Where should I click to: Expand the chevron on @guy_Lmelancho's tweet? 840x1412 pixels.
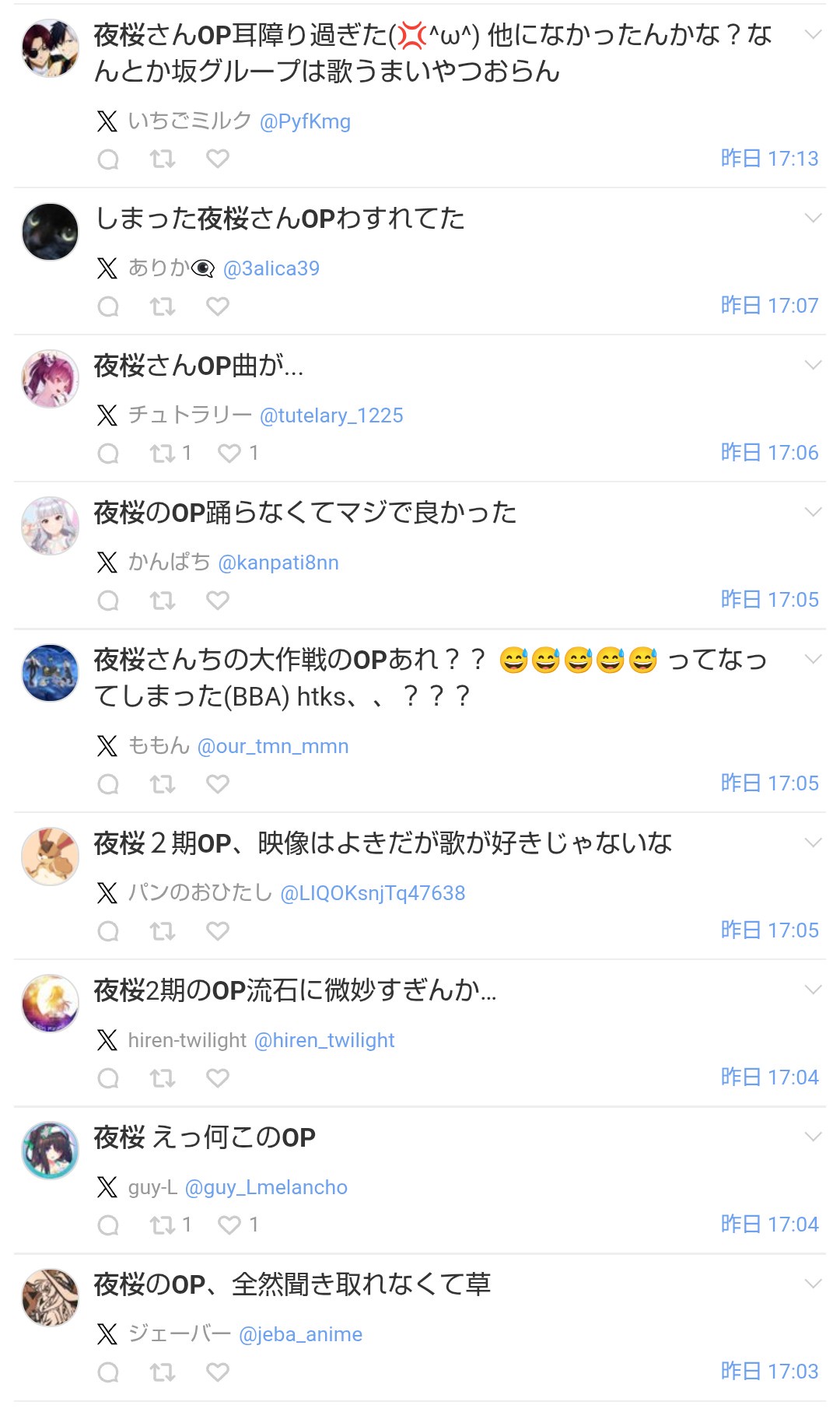point(813,1137)
